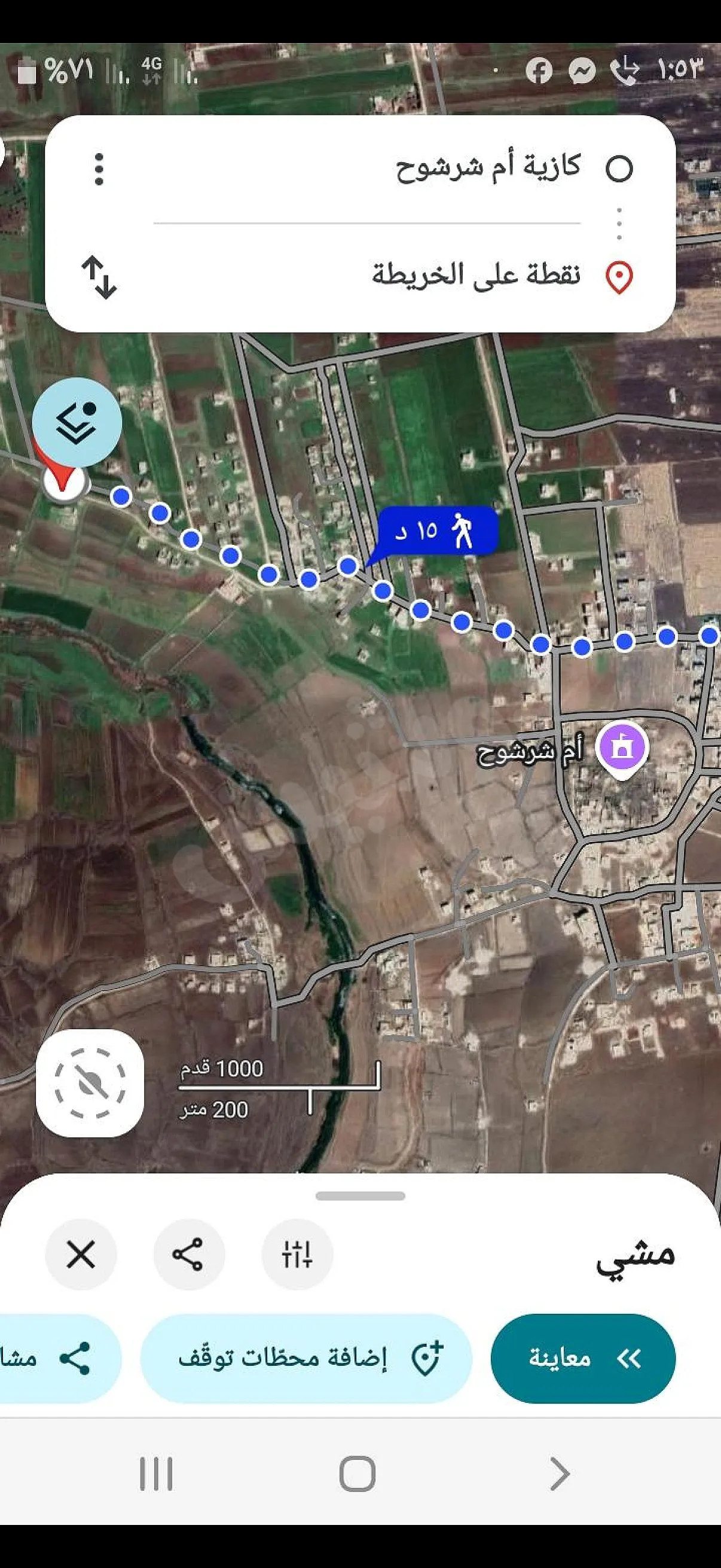Go to the home screen
721x1568 pixels.
tap(357, 1474)
